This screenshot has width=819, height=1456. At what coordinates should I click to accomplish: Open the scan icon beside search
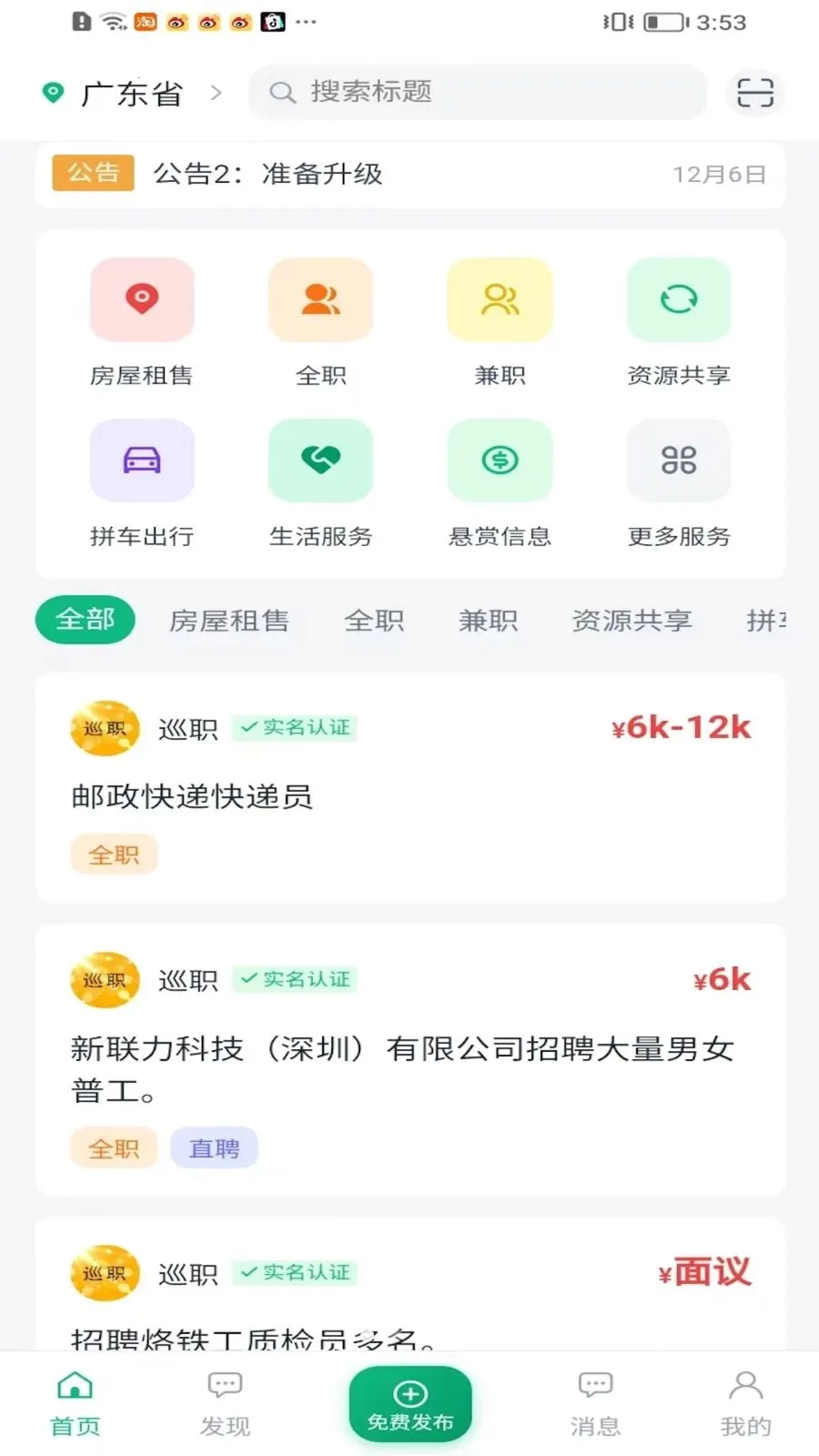coord(754,93)
